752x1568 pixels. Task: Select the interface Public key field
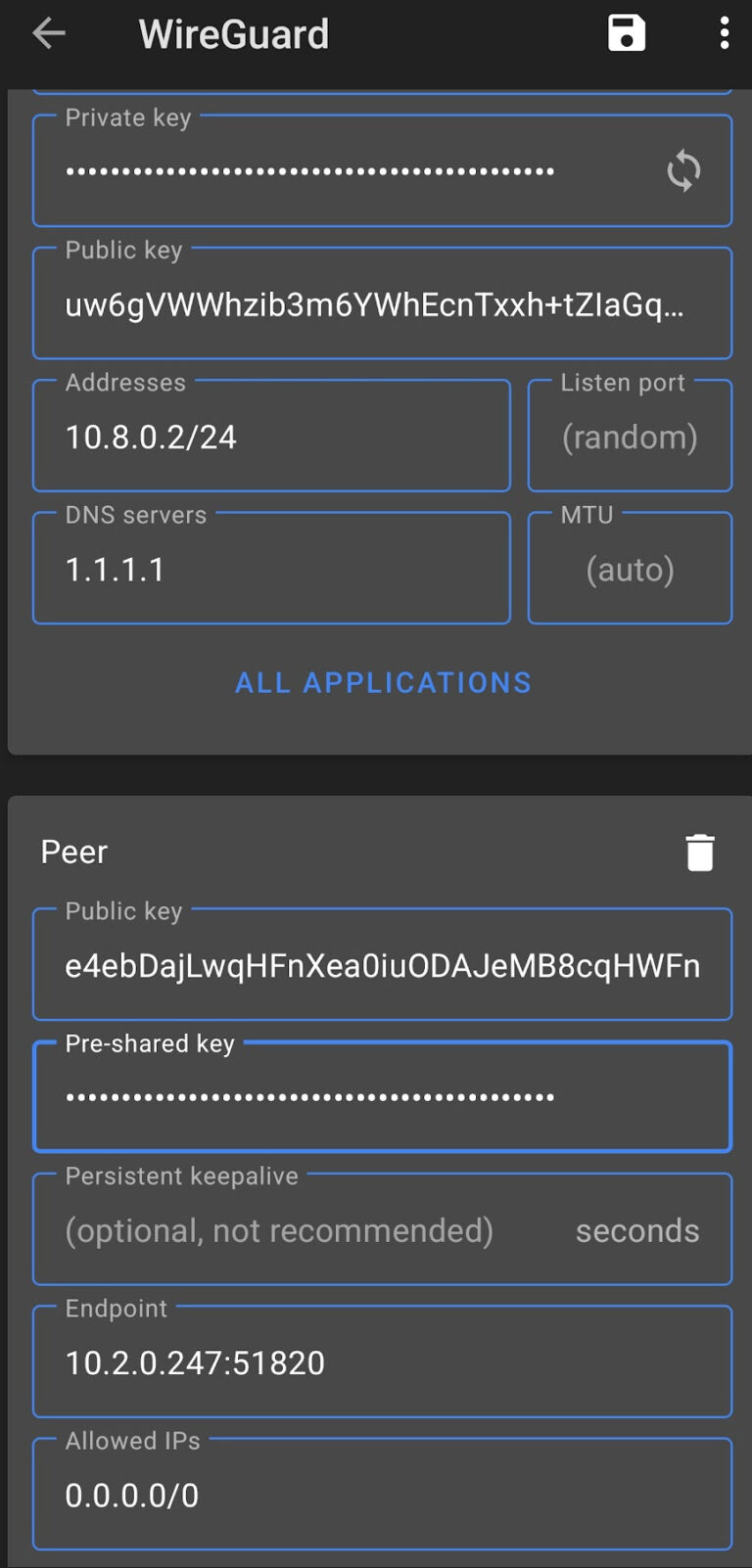[x=382, y=303]
